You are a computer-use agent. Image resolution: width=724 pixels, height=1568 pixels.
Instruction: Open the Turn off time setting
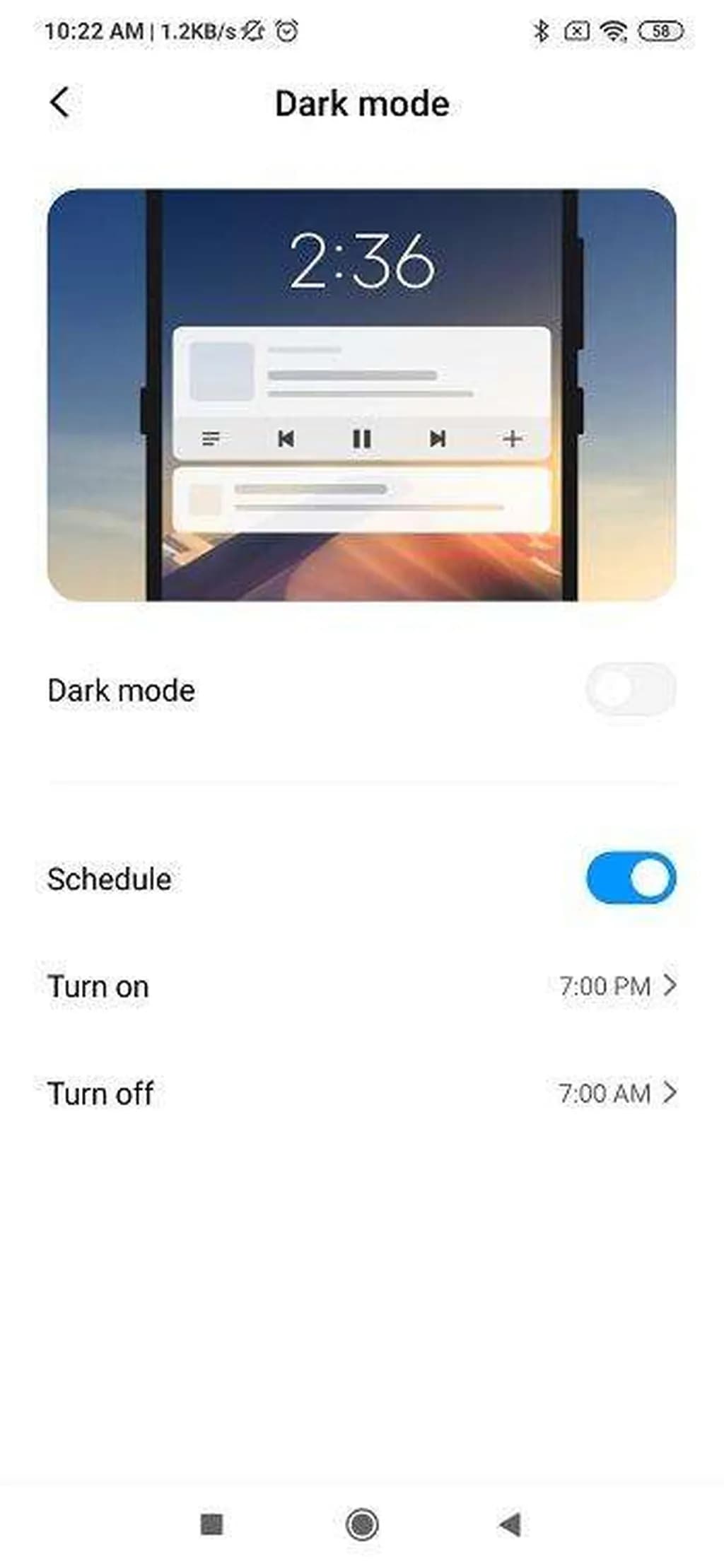(617, 1093)
